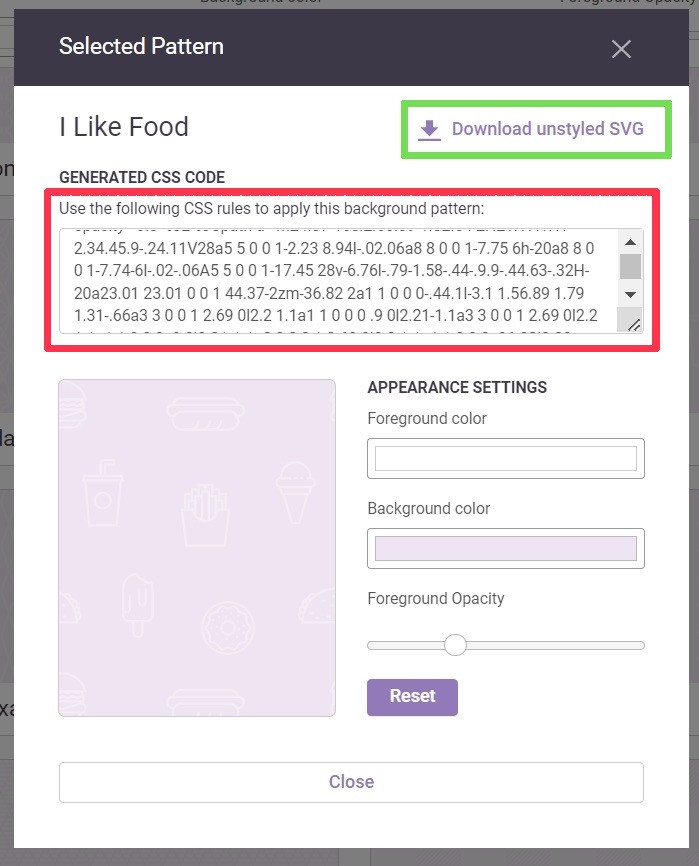This screenshot has height=866, width=699.
Task: Tap the Close button at the bottom
Action: 351,782
